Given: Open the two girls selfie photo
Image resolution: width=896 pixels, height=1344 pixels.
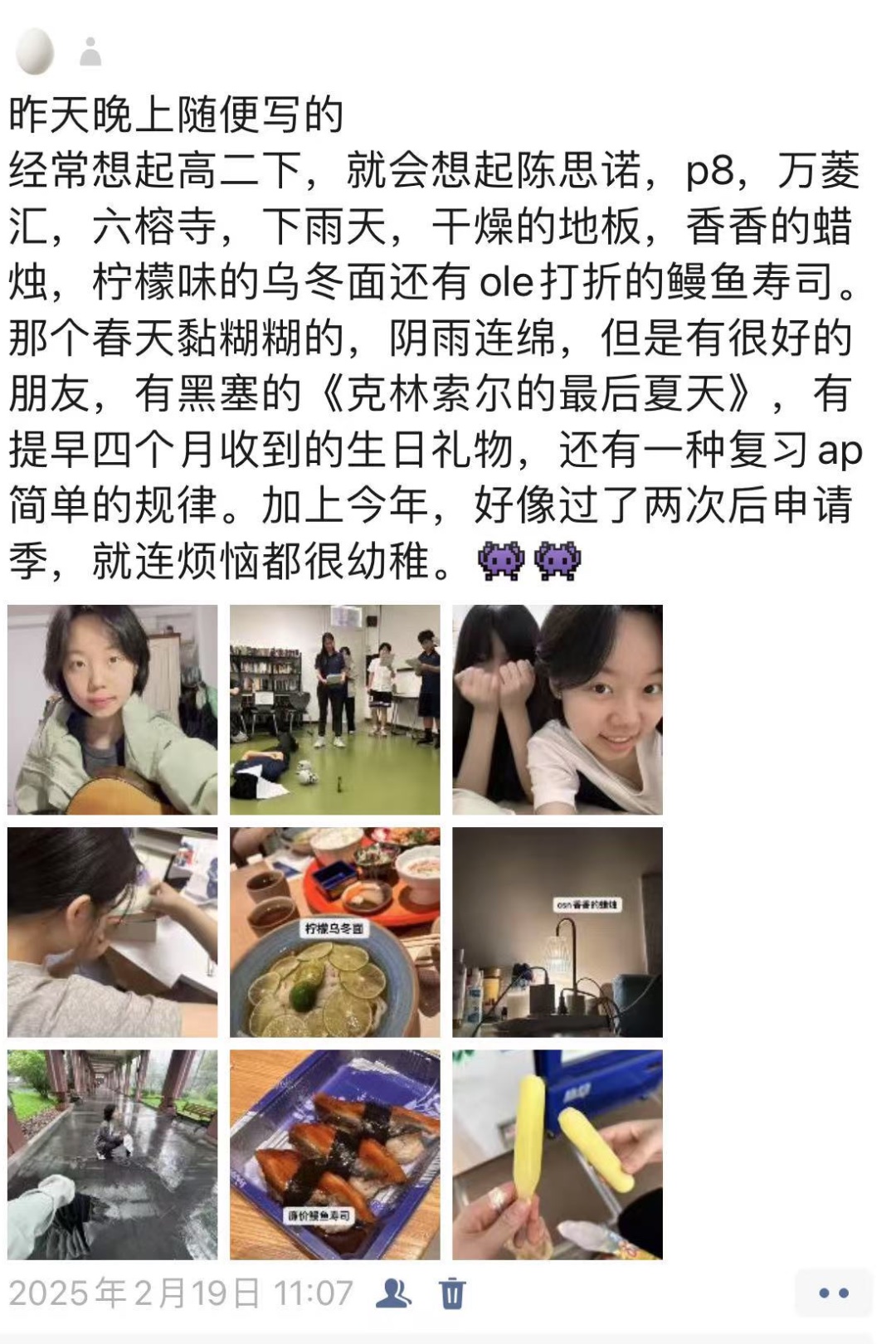Looking at the screenshot, I should click(x=558, y=709).
